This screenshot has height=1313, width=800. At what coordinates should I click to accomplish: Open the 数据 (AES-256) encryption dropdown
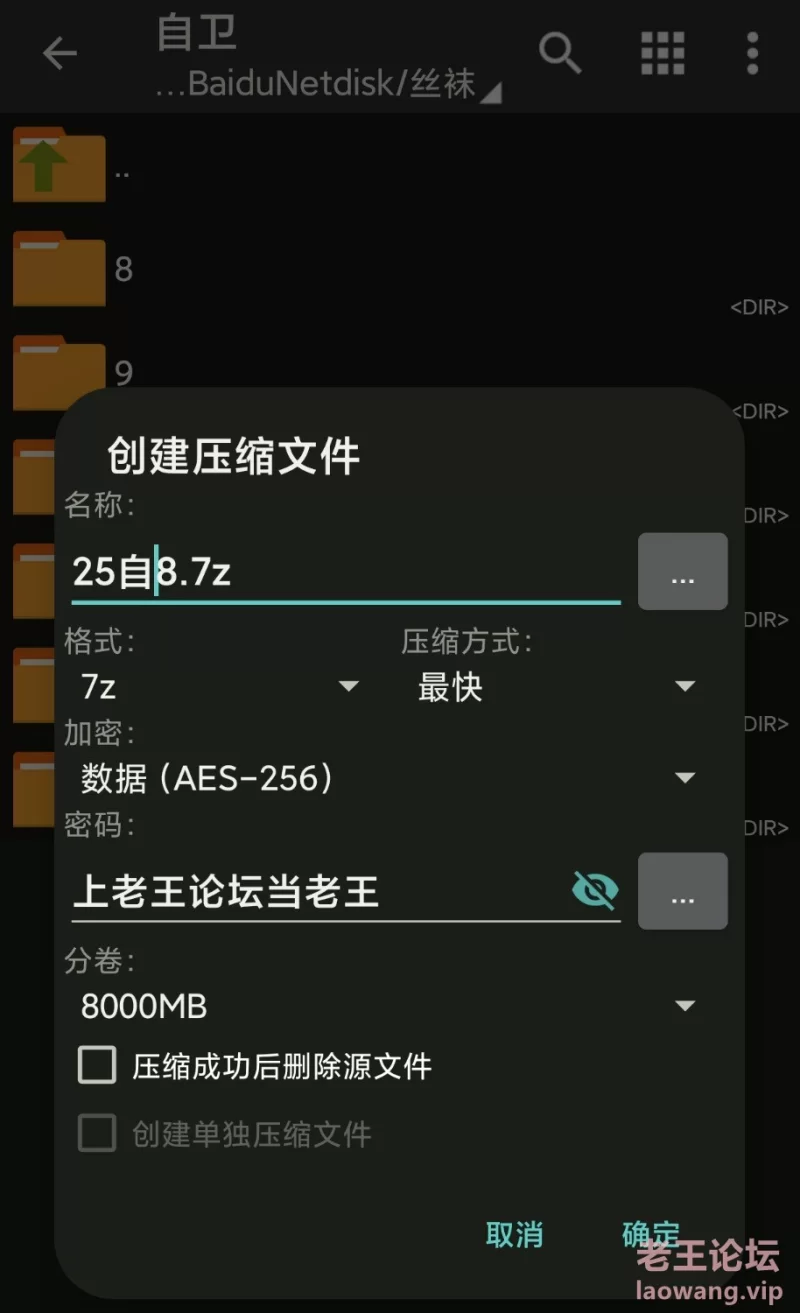tap(387, 778)
